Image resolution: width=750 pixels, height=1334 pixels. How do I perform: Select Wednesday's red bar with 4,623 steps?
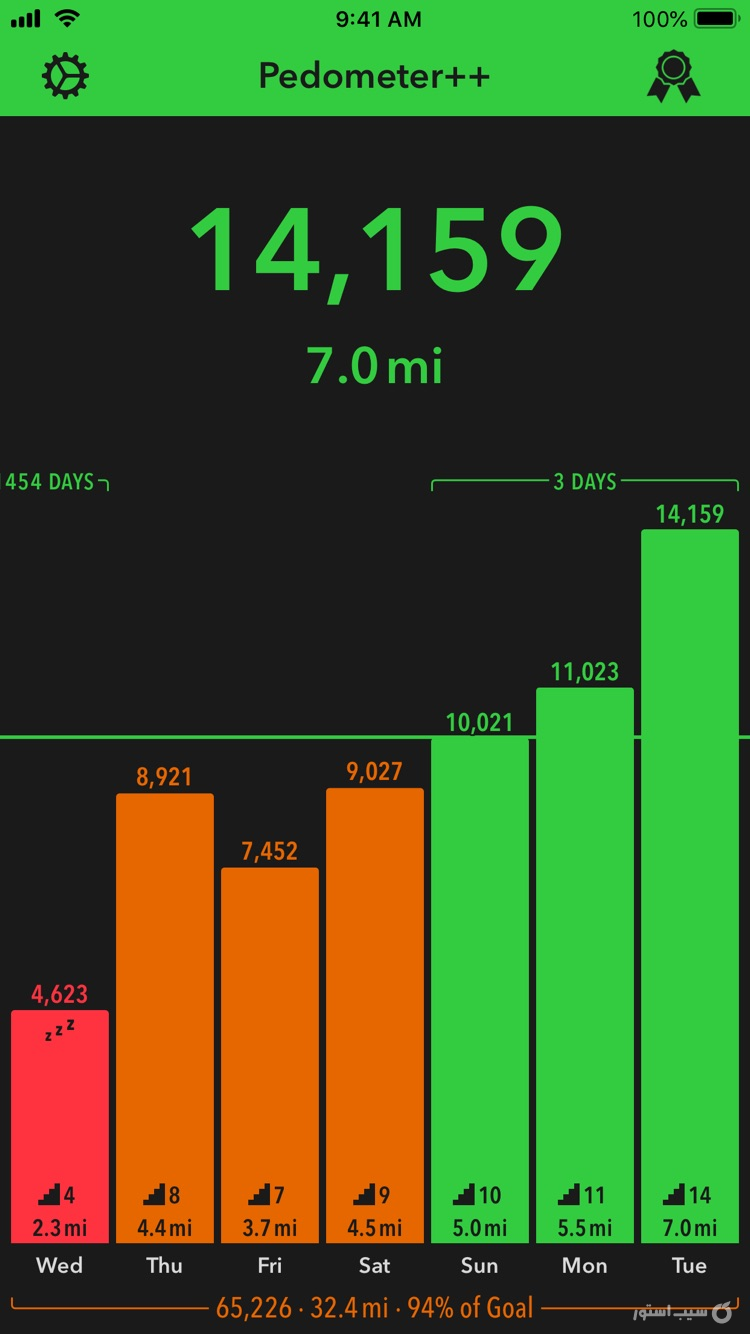pos(60,1120)
